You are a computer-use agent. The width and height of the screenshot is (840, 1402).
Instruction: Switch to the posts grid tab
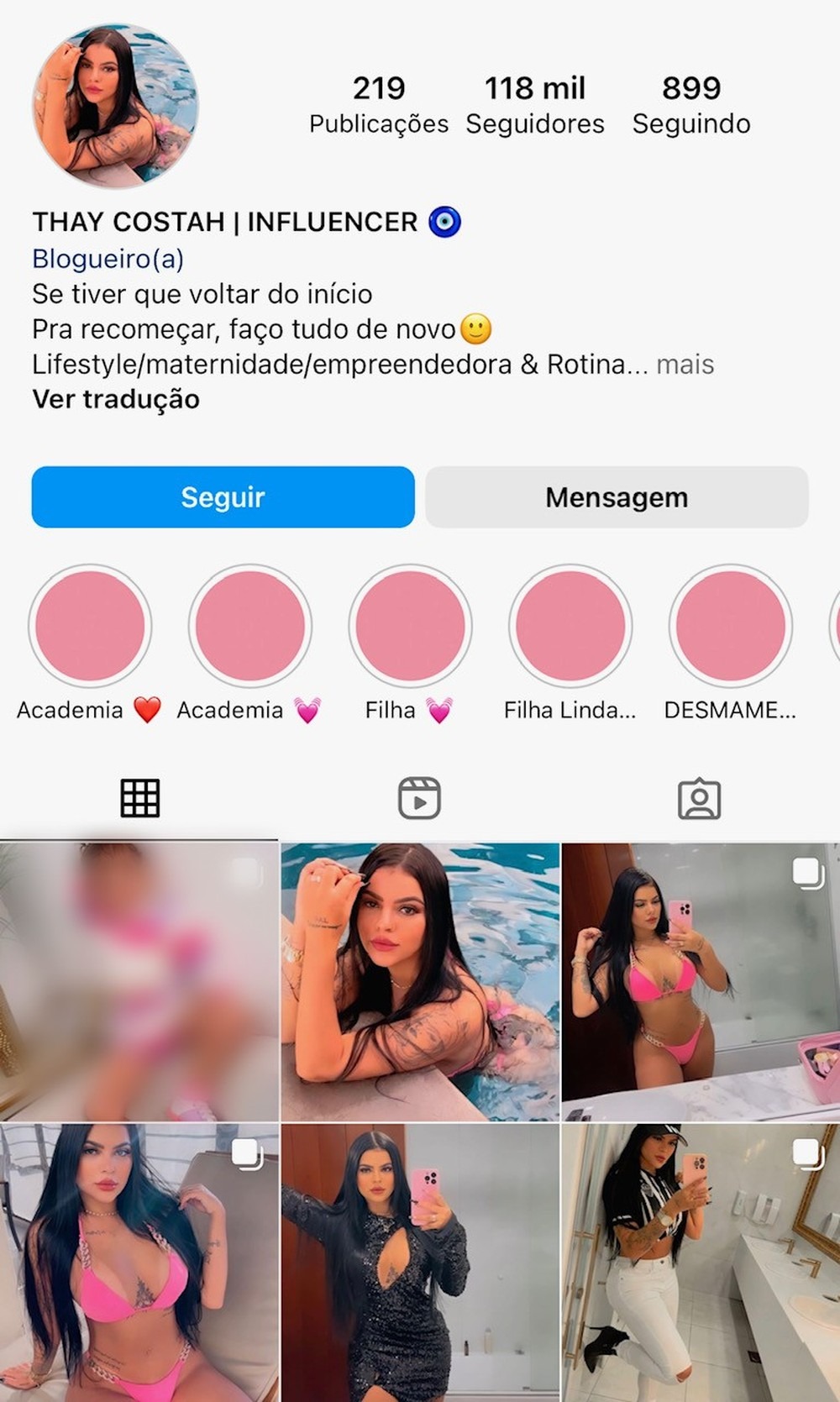pyautogui.click(x=139, y=798)
